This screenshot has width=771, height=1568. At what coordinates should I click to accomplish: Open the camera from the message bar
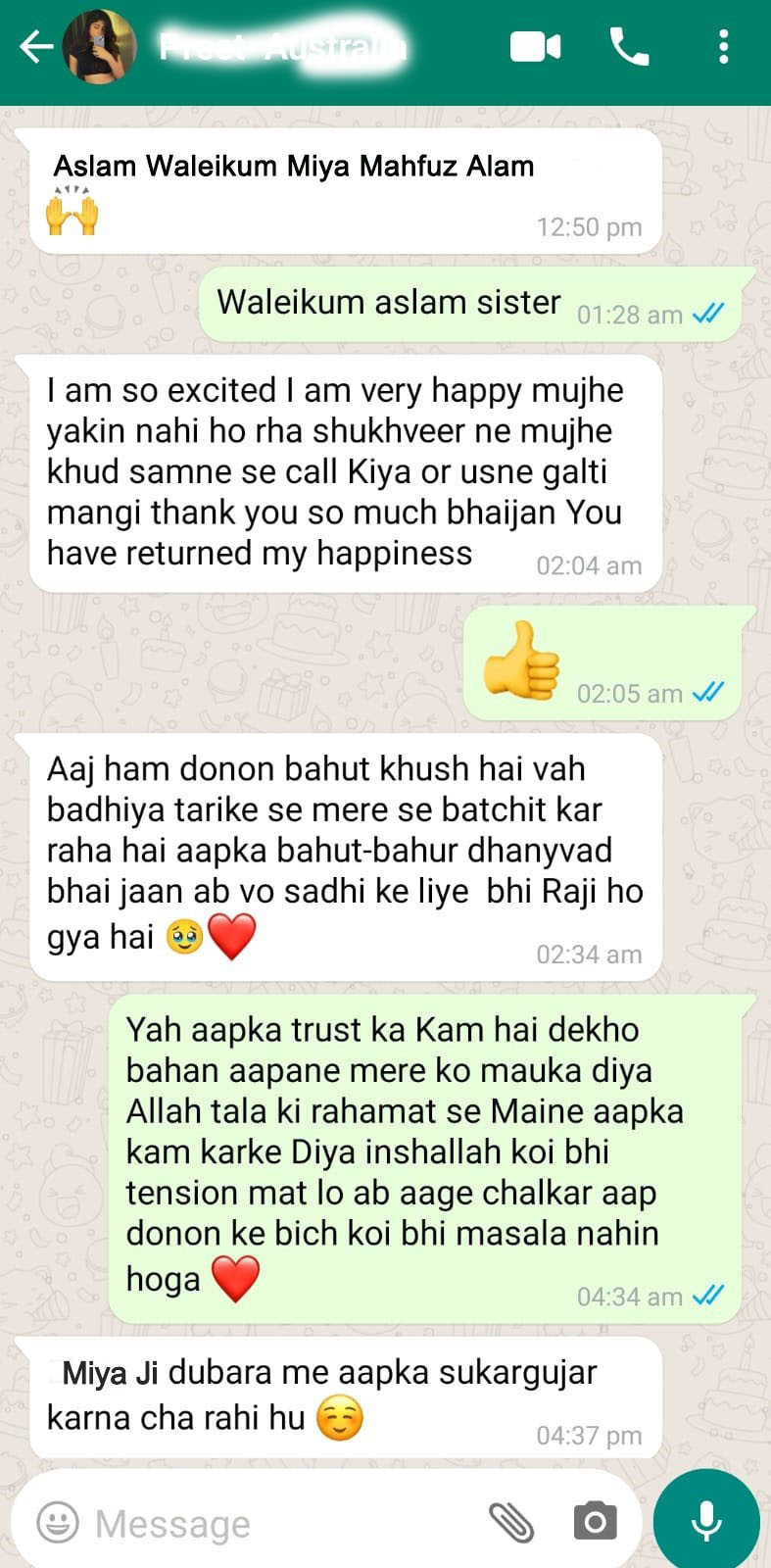pyautogui.click(x=595, y=1521)
